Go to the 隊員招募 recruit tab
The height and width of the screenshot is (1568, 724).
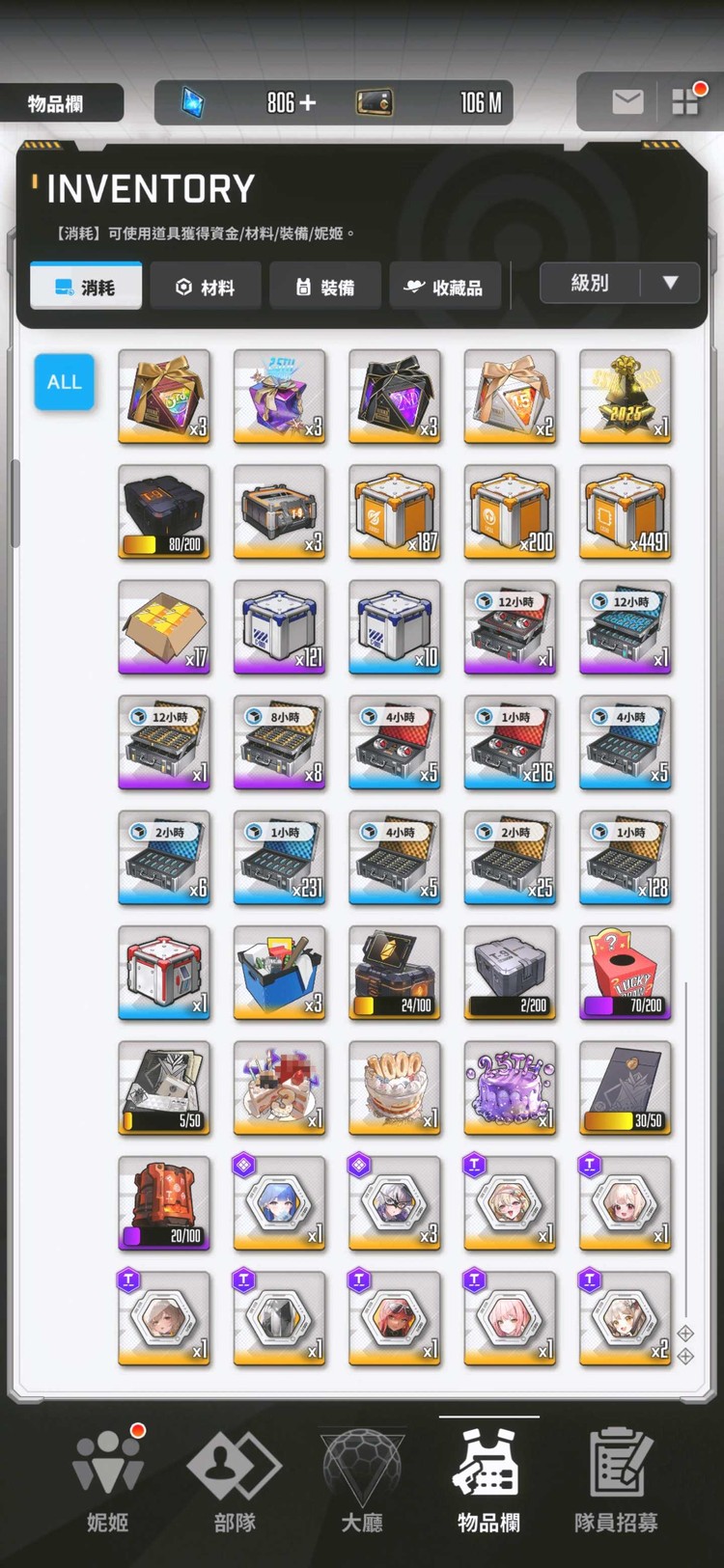(616, 1481)
